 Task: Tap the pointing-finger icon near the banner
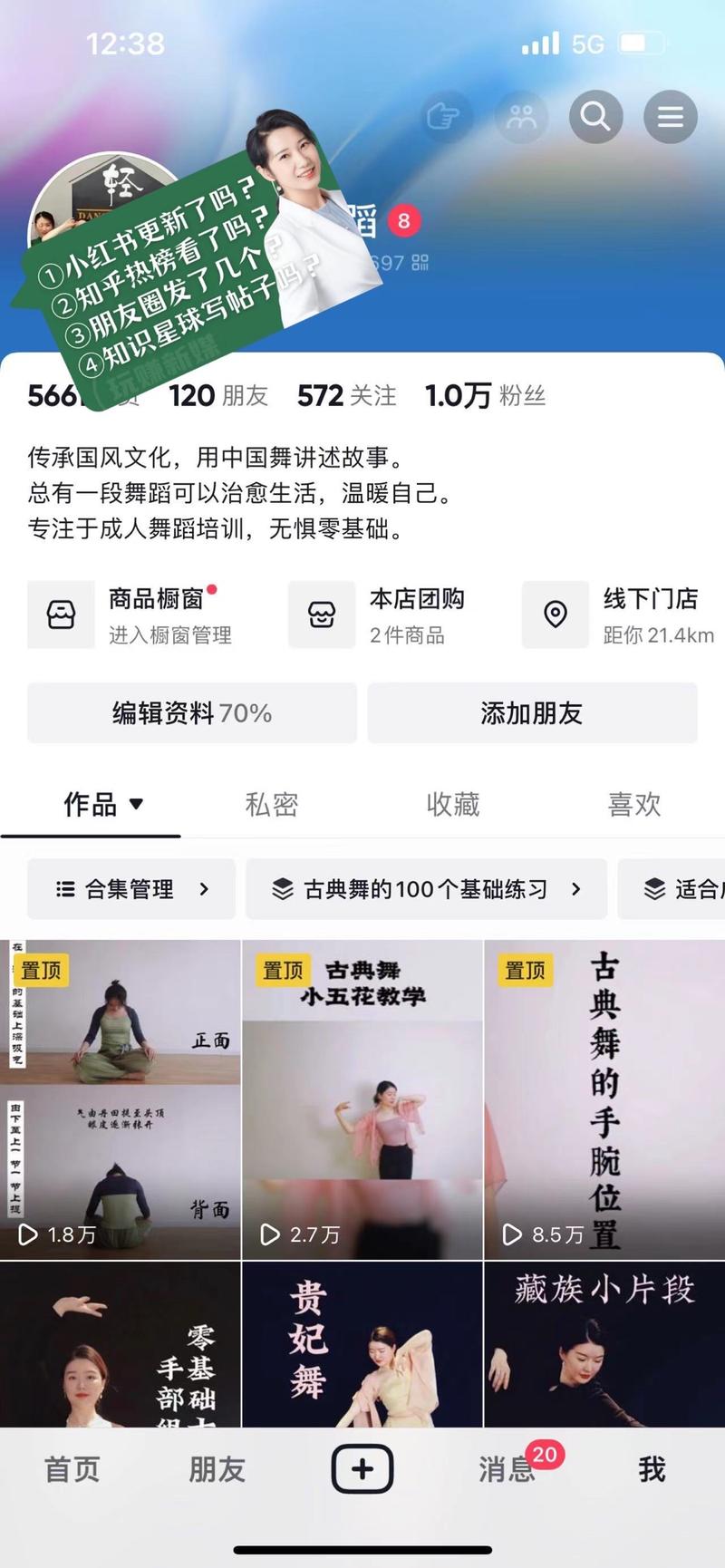pos(446,117)
